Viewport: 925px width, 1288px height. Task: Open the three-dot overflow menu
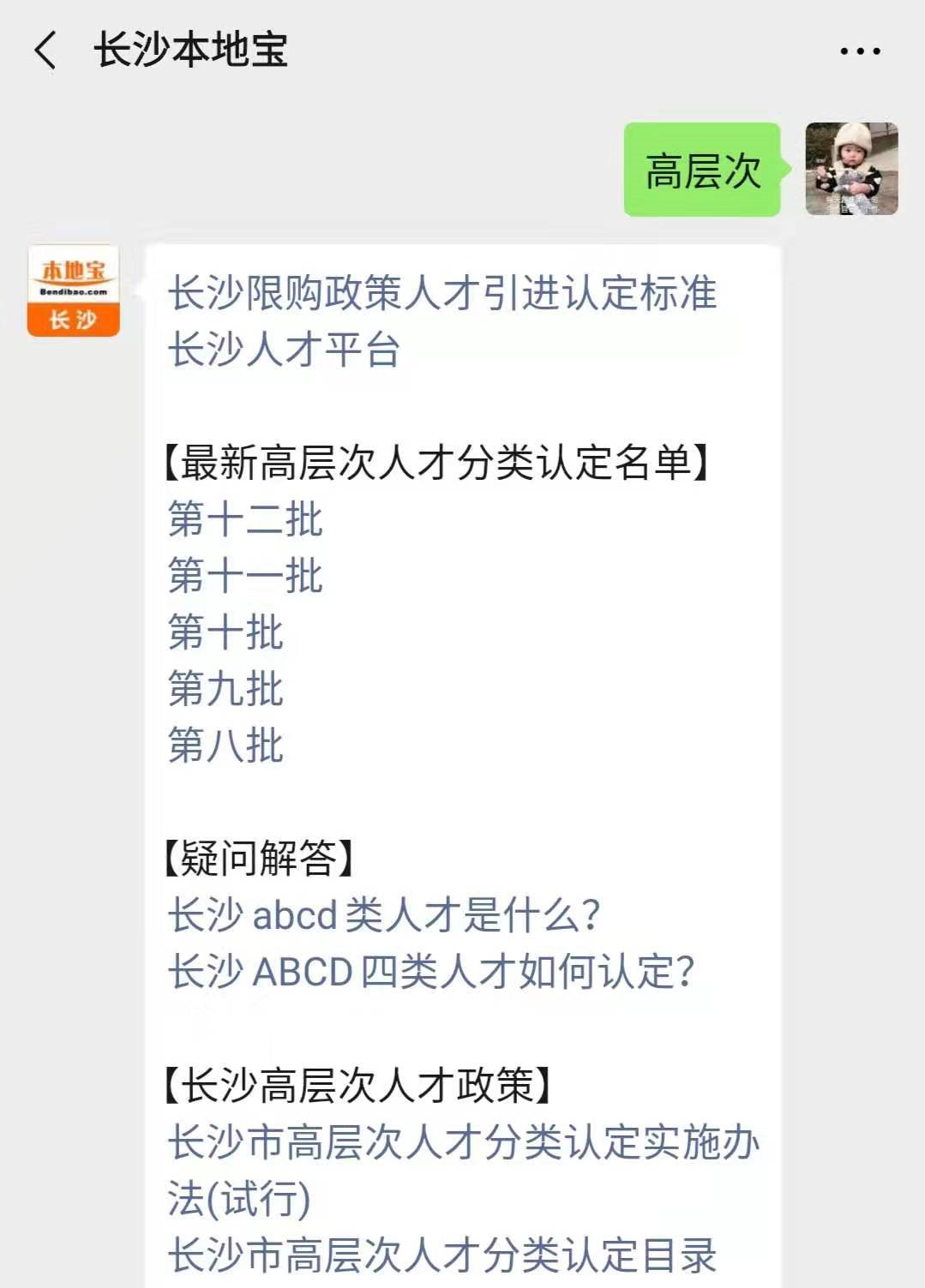[860, 51]
